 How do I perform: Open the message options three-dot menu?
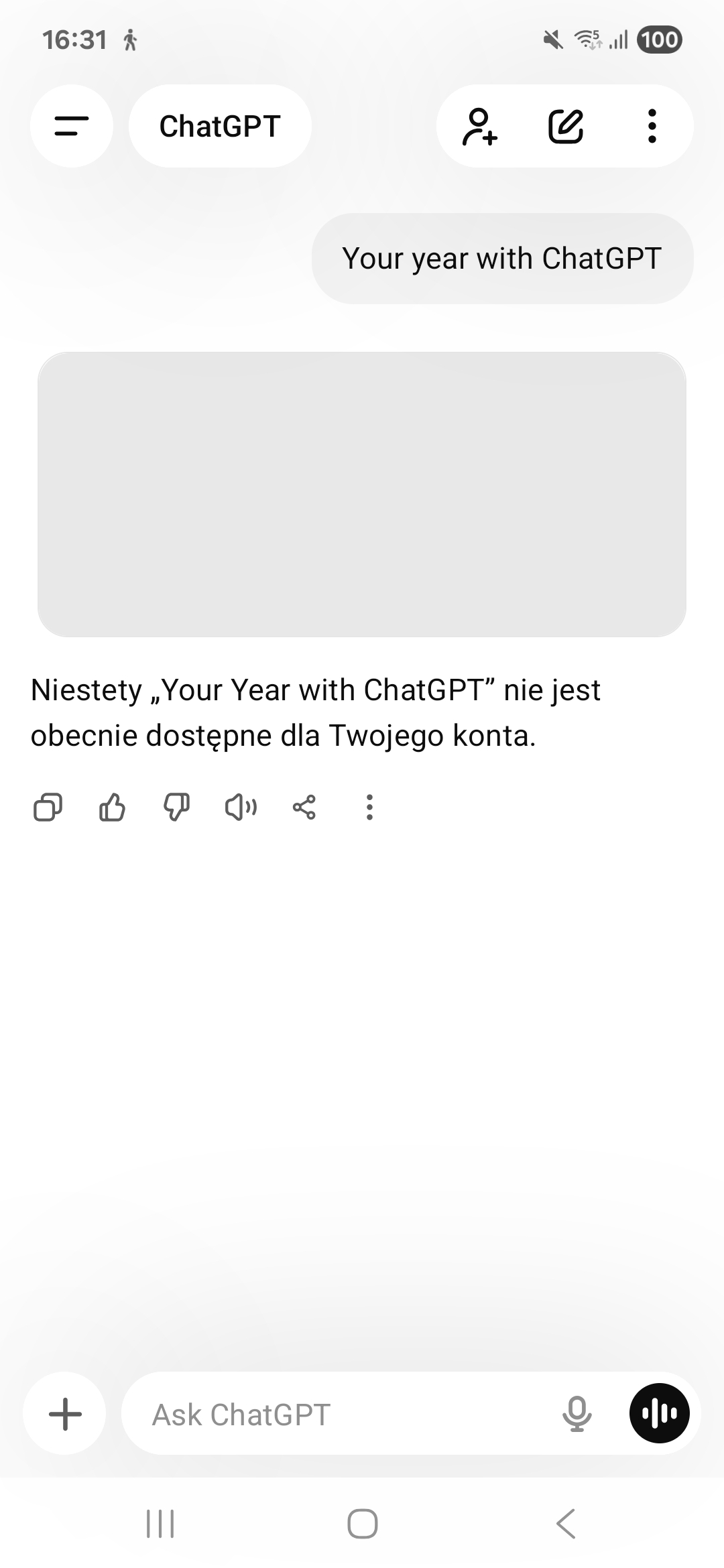(369, 808)
